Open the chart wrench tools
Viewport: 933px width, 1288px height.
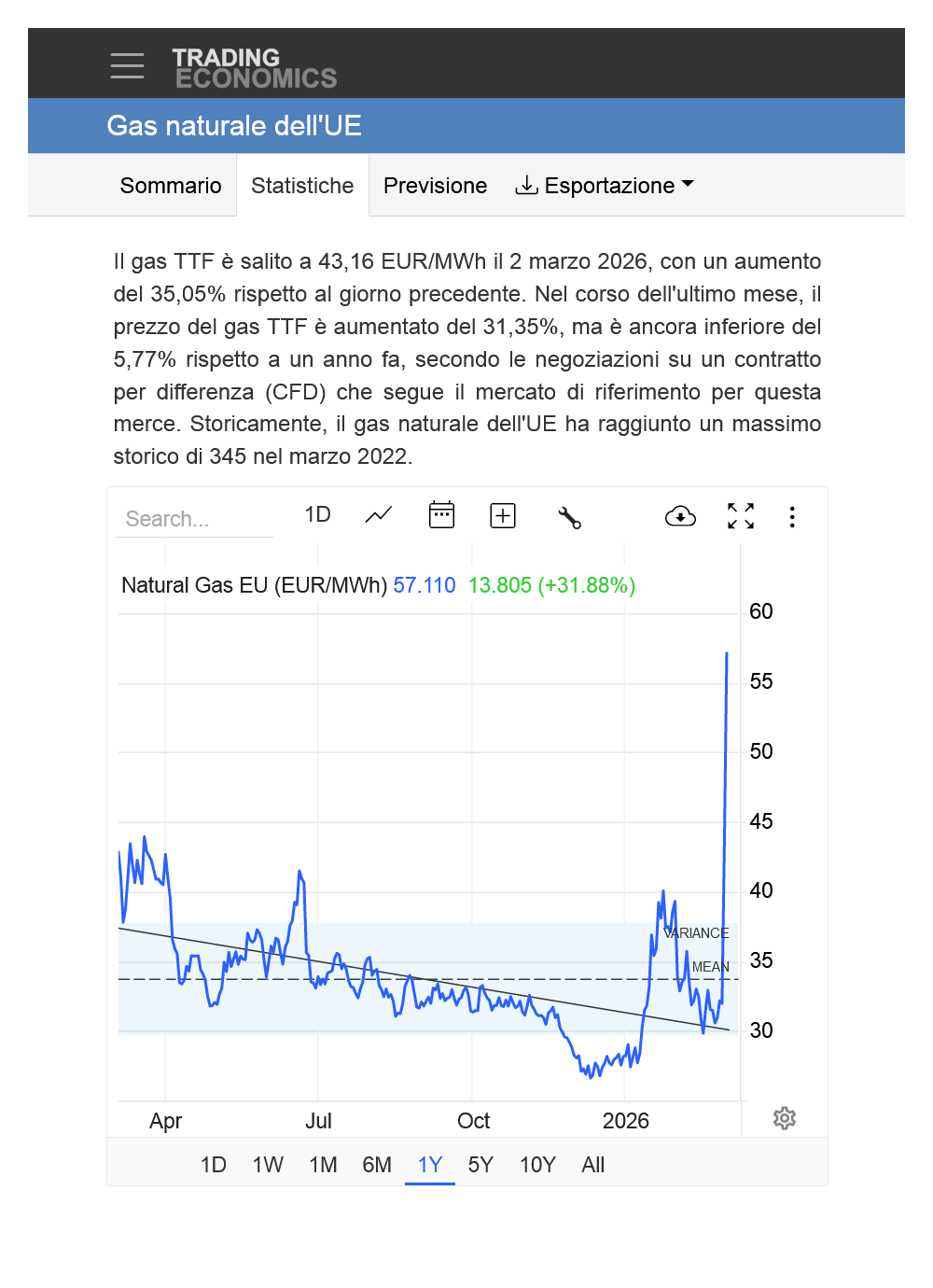(569, 517)
